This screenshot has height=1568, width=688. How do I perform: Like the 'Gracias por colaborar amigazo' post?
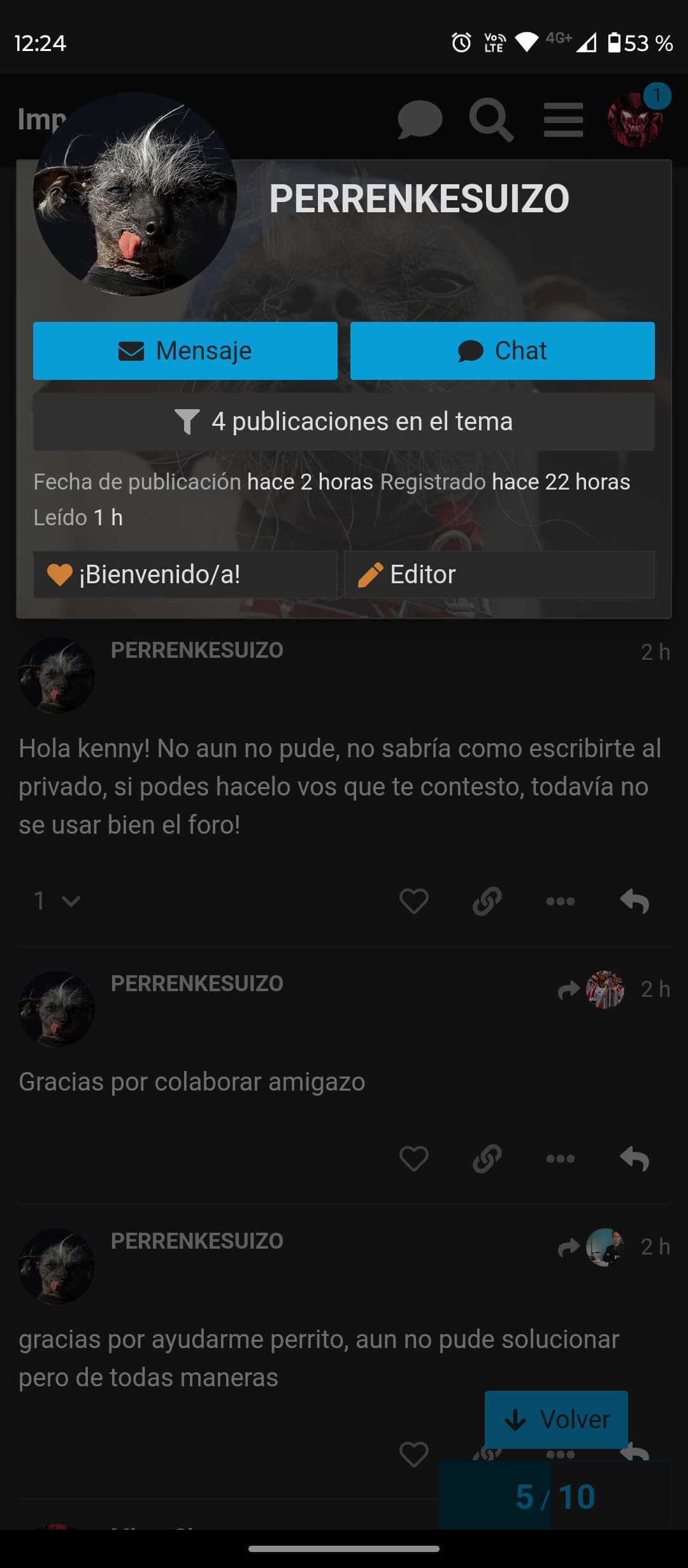(414, 1159)
